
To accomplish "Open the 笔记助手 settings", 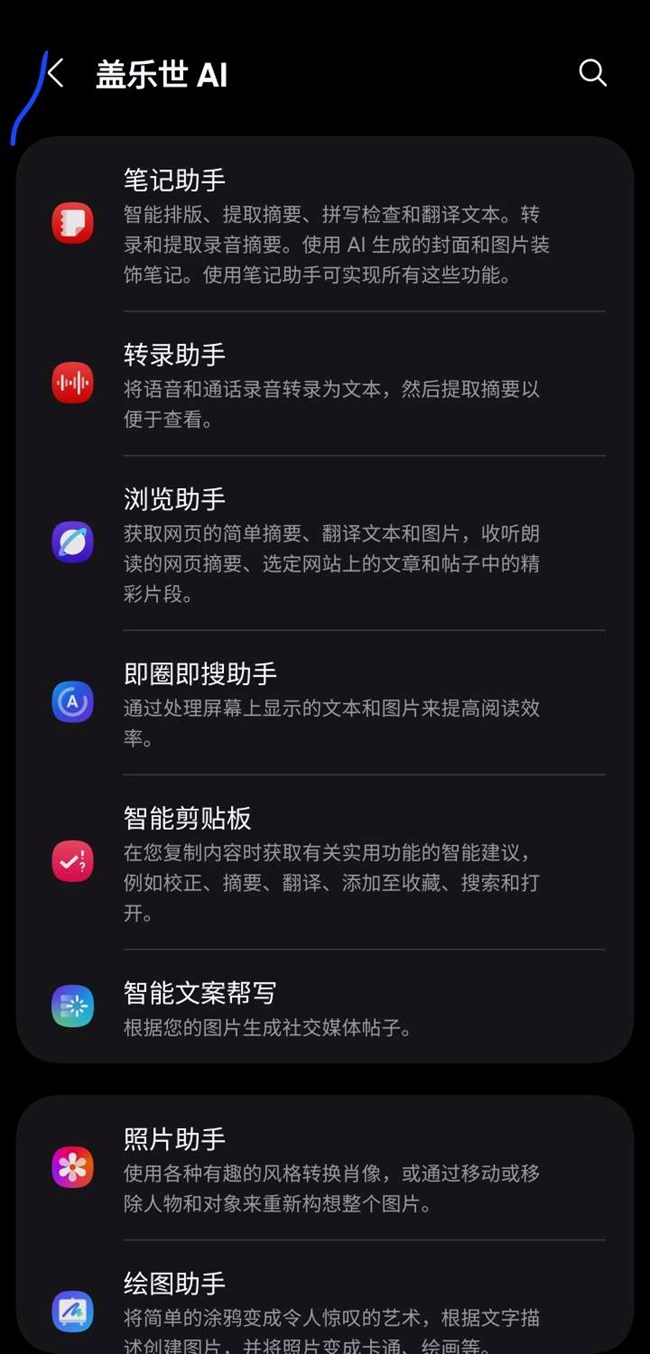I will 325,225.
